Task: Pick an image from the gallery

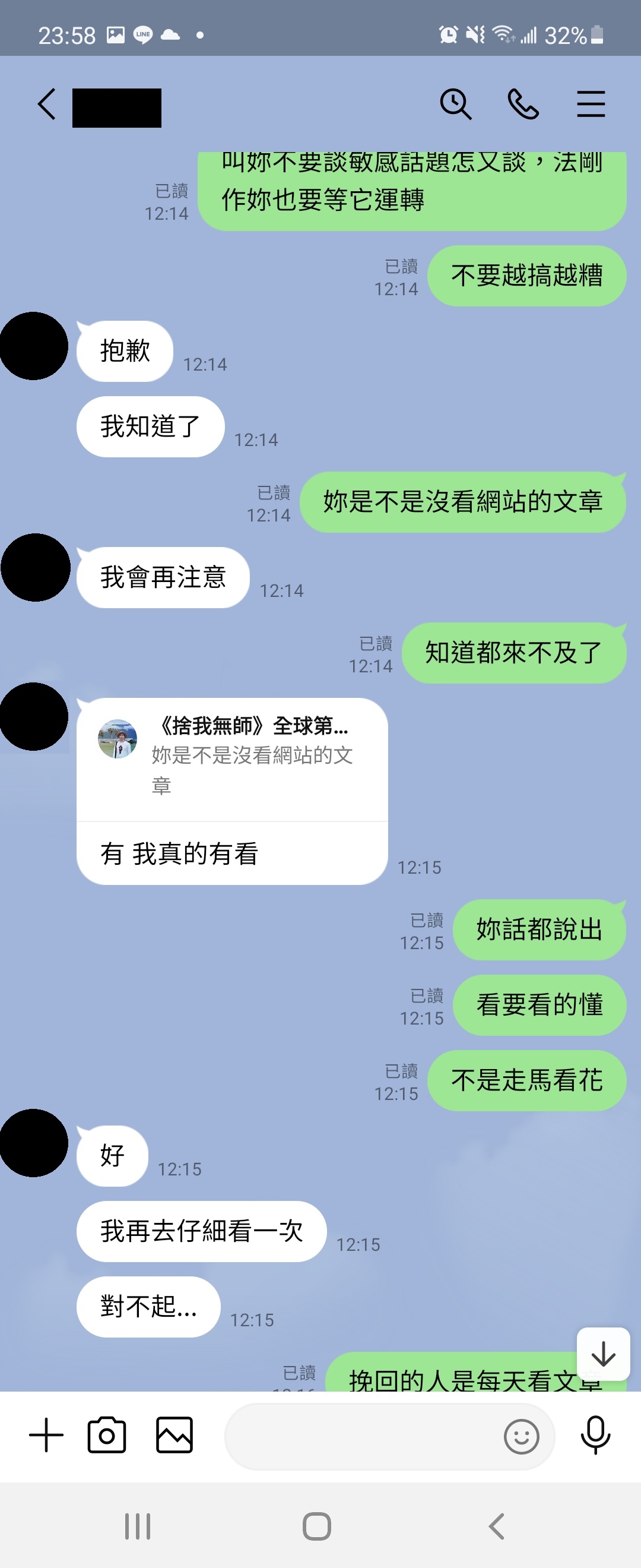Action: pos(174,1435)
